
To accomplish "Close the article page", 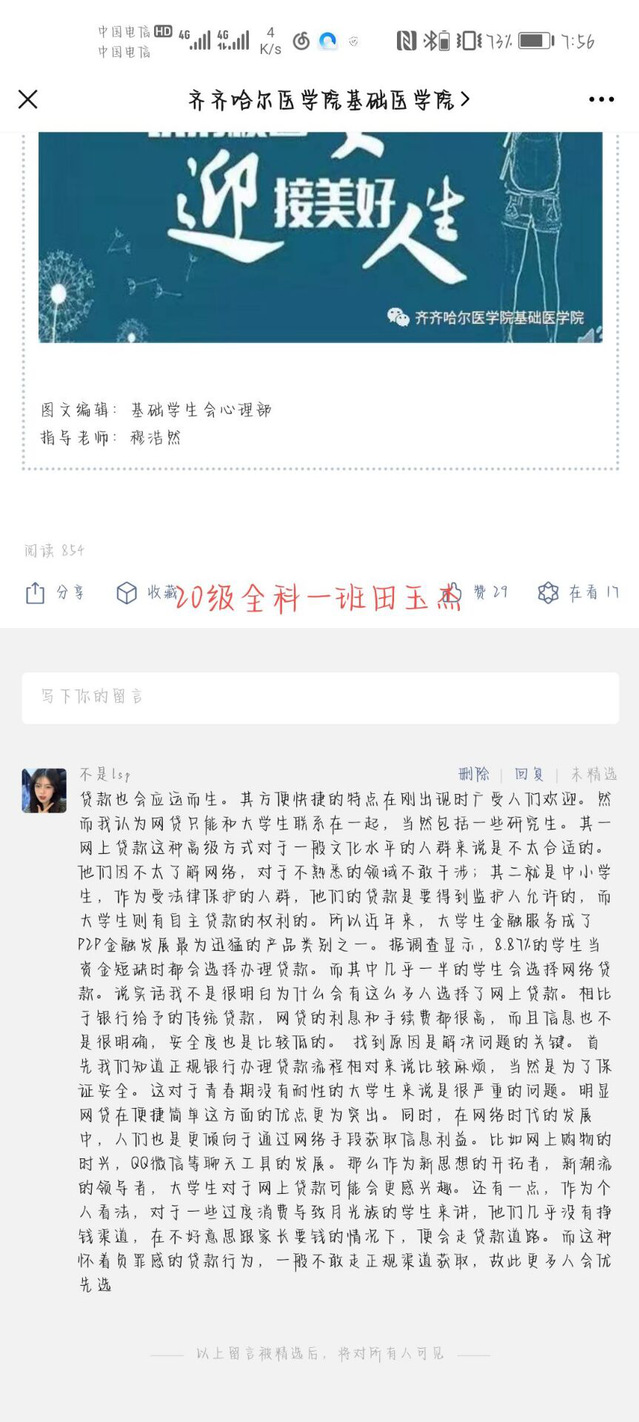I will click(x=28, y=99).
